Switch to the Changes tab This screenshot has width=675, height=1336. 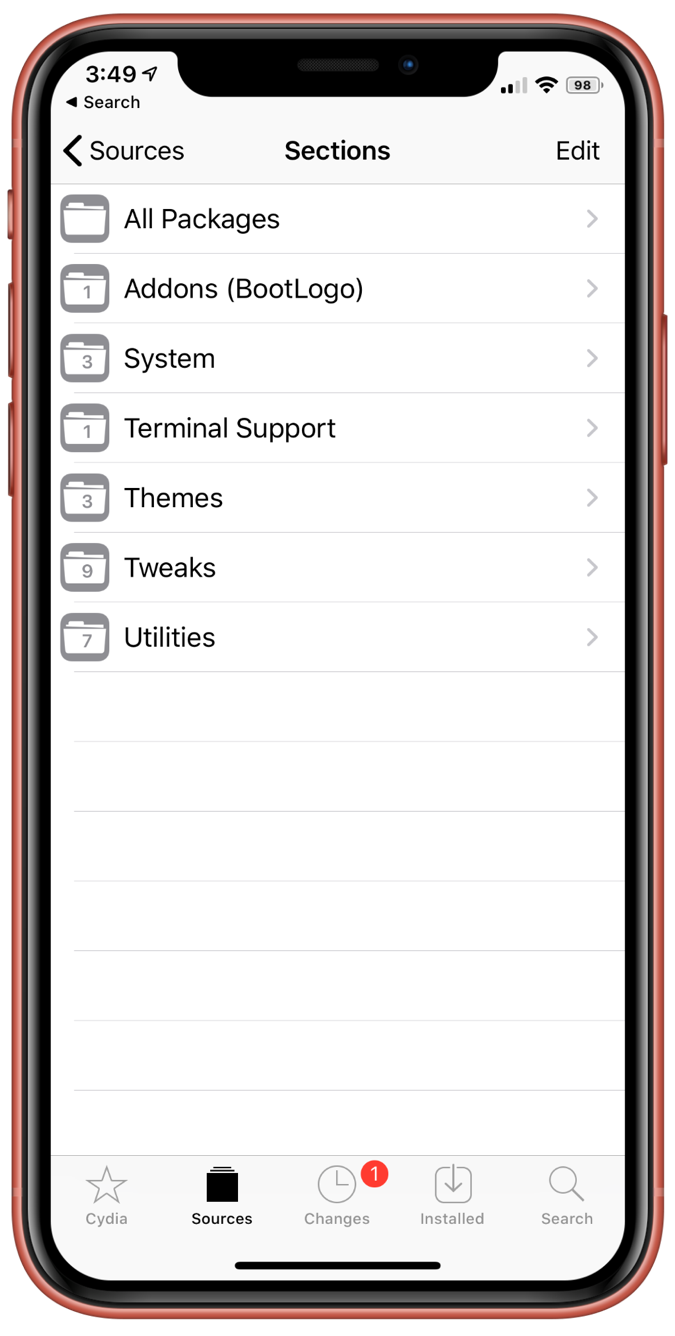(337, 1196)
